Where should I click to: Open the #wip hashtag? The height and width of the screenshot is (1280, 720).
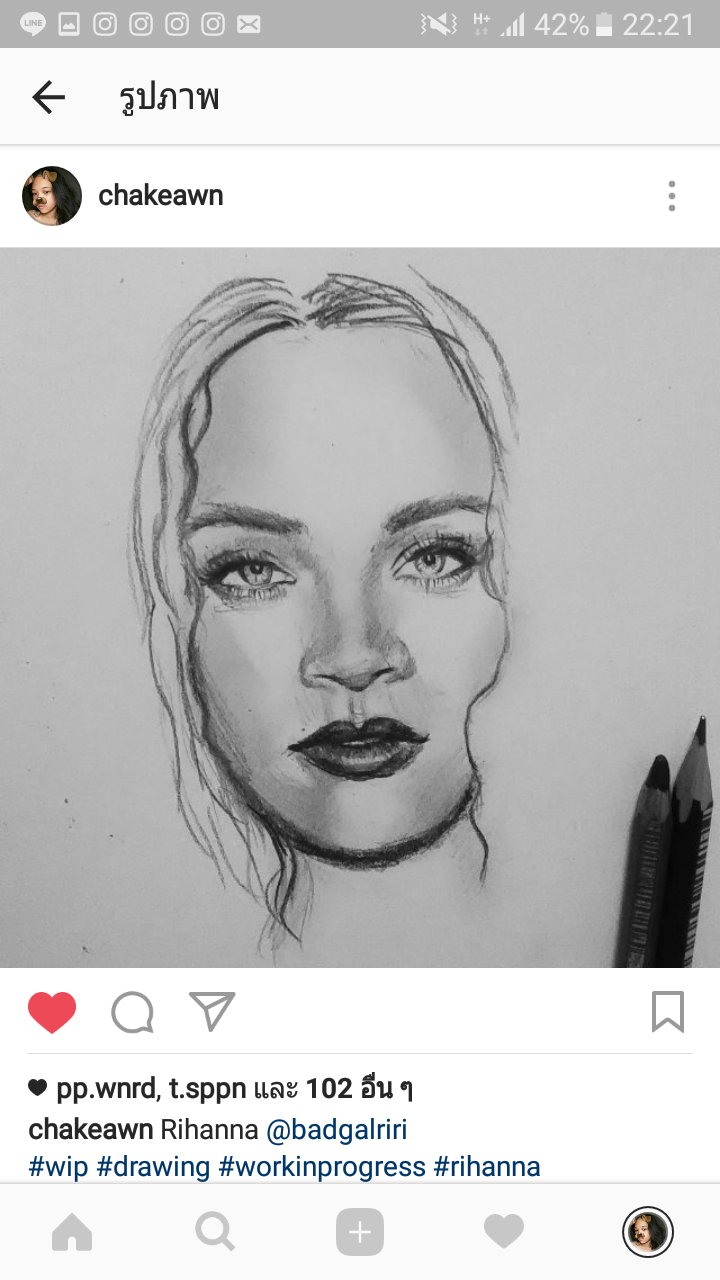58,1167
